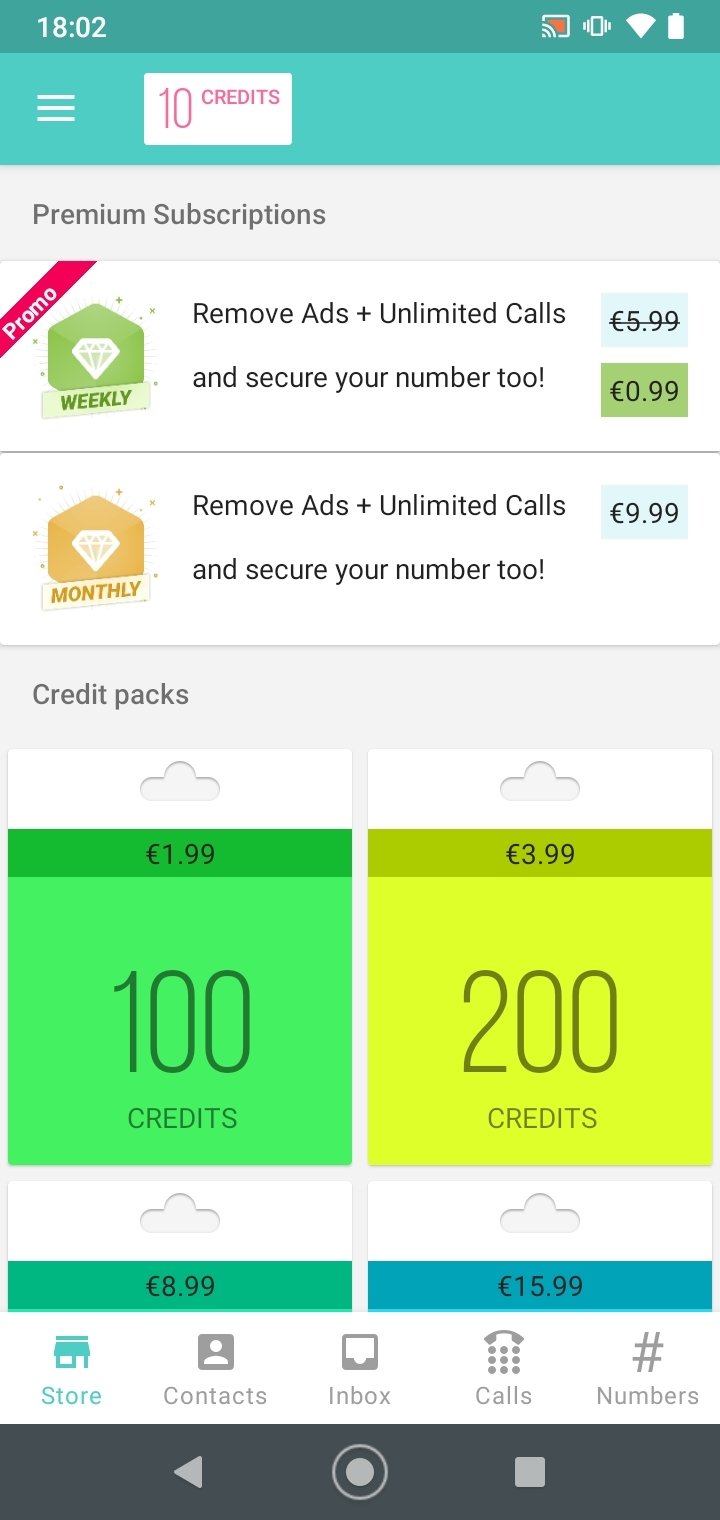Image resolution: width=720 pixels, height=1520 pixels.
Task: Switch to the Calls tab
Action: [504, 1368]
